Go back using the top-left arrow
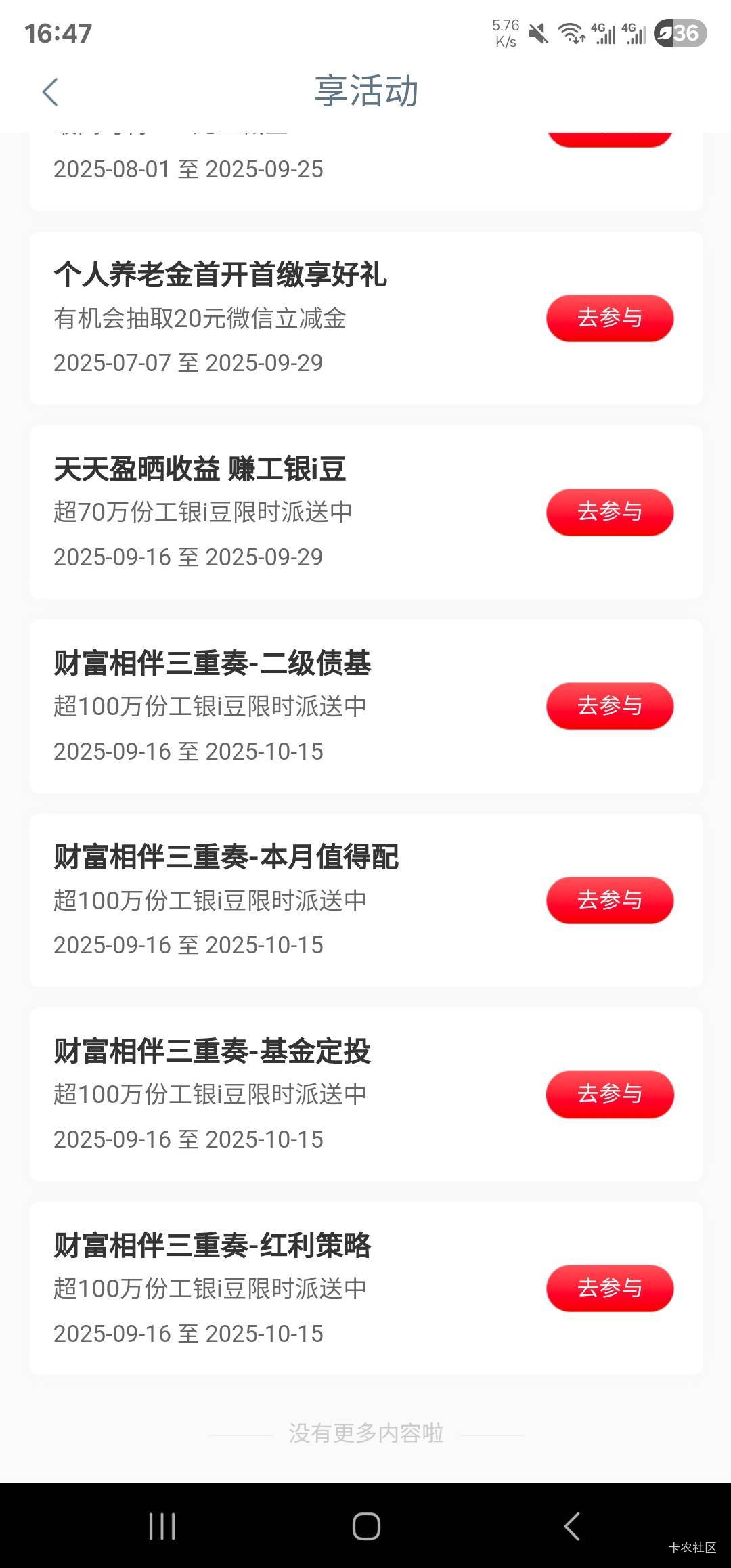 (x=50, y=91)
